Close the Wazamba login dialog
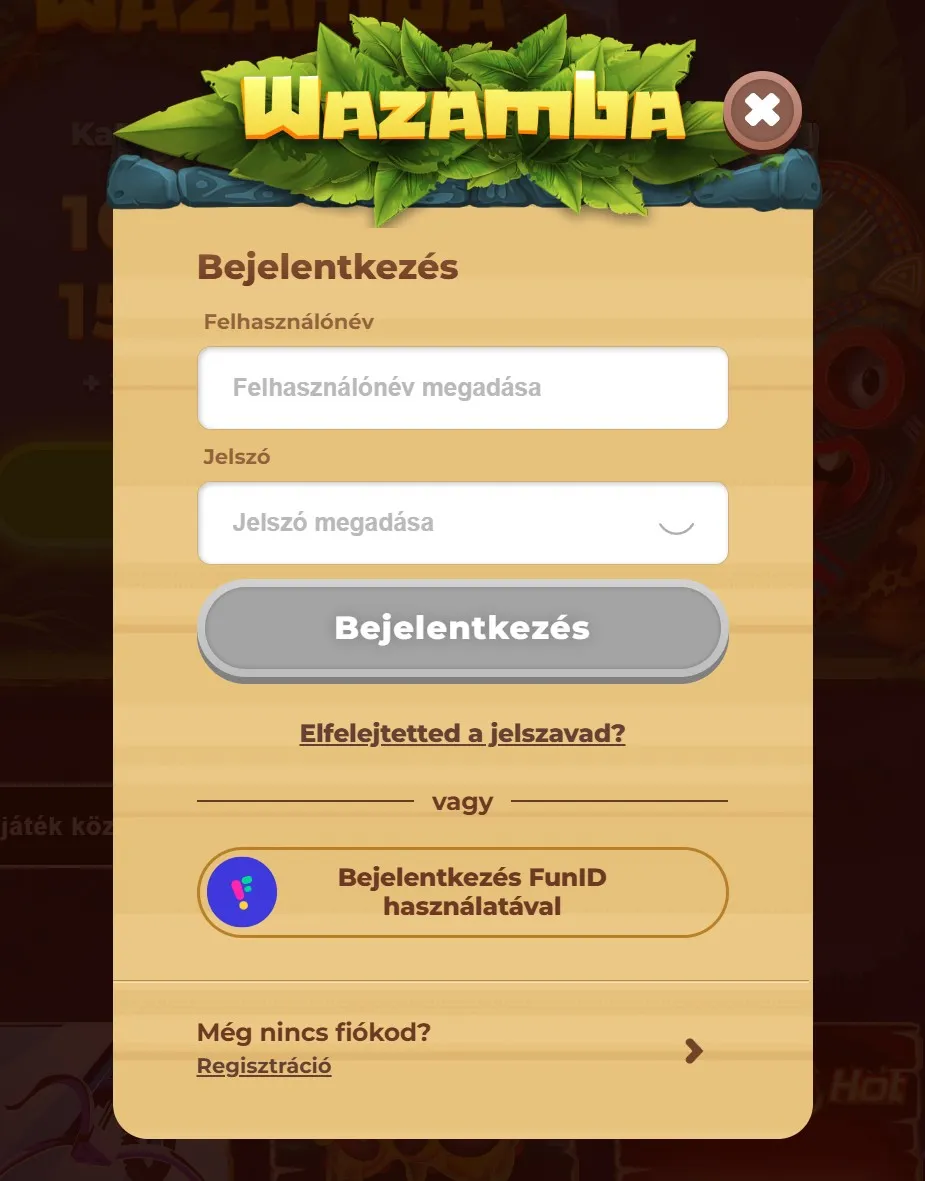 (x=762, y=110)
